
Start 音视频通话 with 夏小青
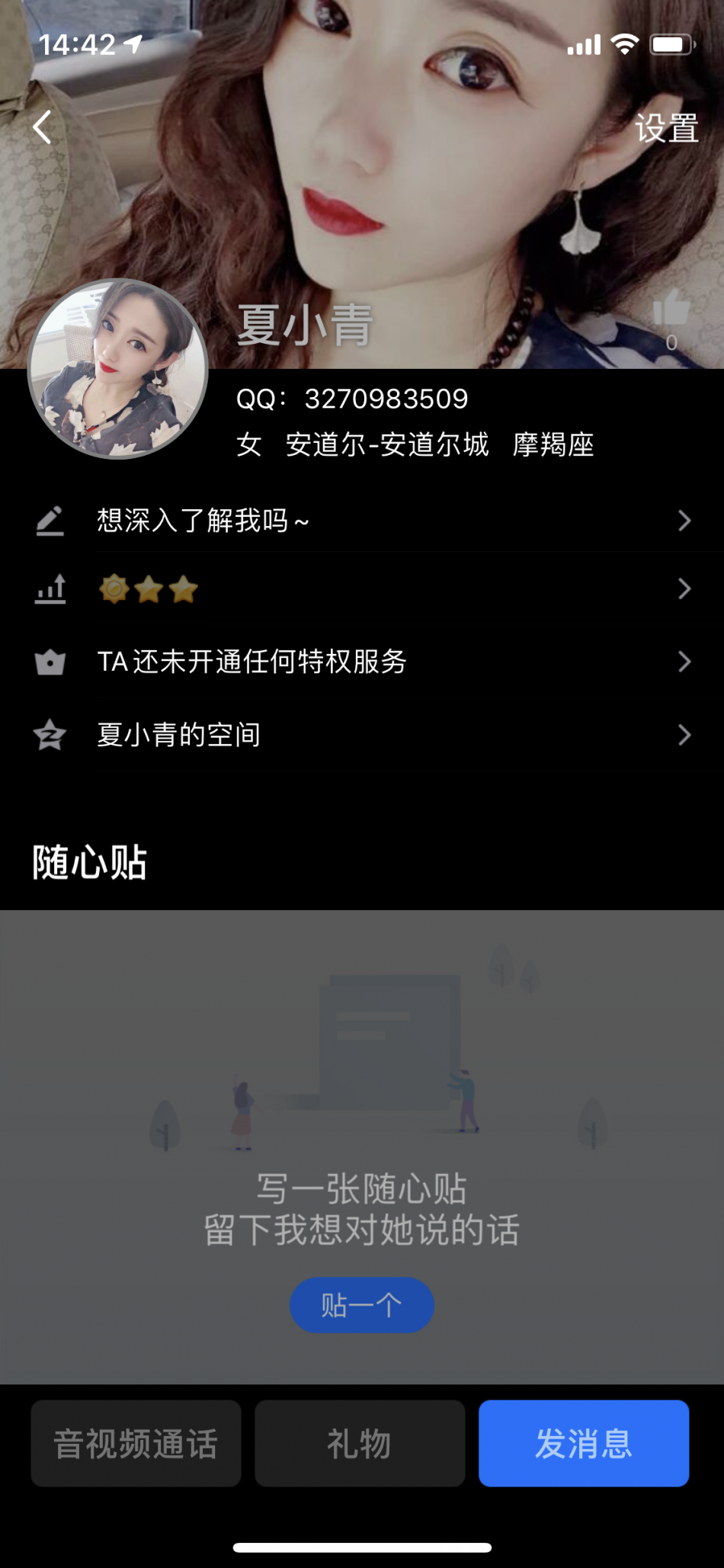(x=136, y=1443)
